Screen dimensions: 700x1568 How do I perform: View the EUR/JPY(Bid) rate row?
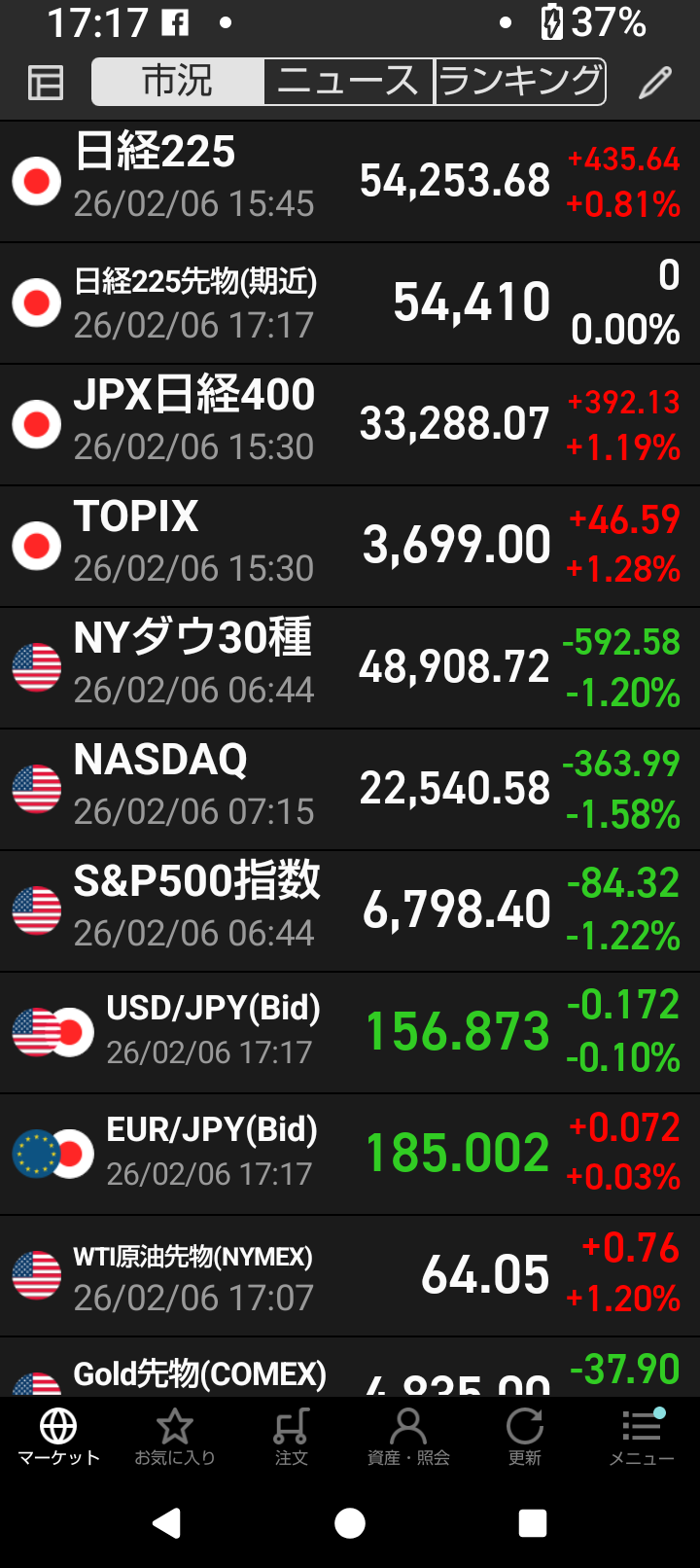click(x=350, y=1154)
